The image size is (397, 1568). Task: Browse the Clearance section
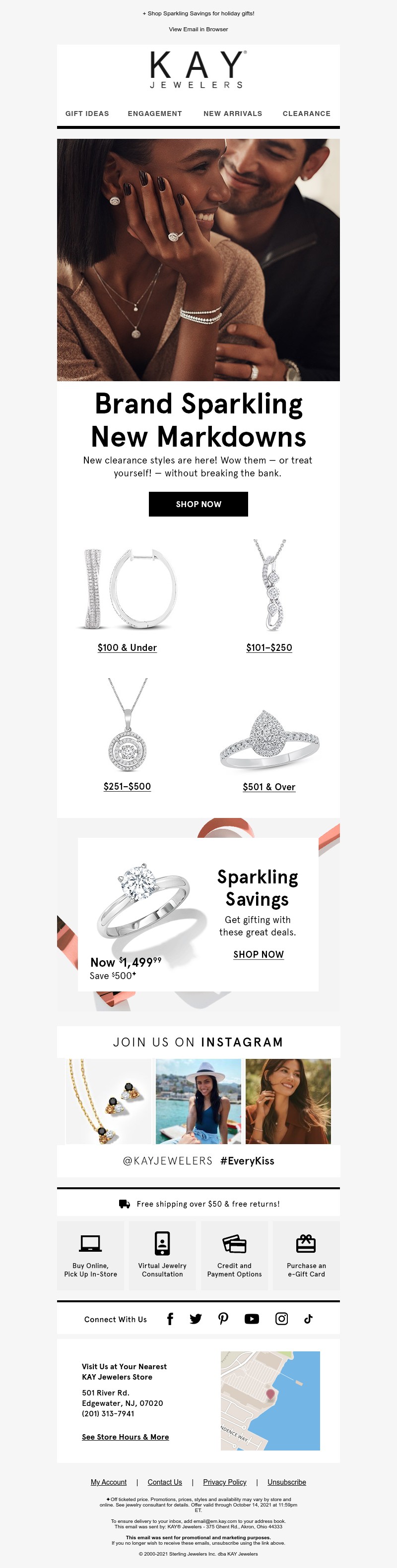coord(306,114)
